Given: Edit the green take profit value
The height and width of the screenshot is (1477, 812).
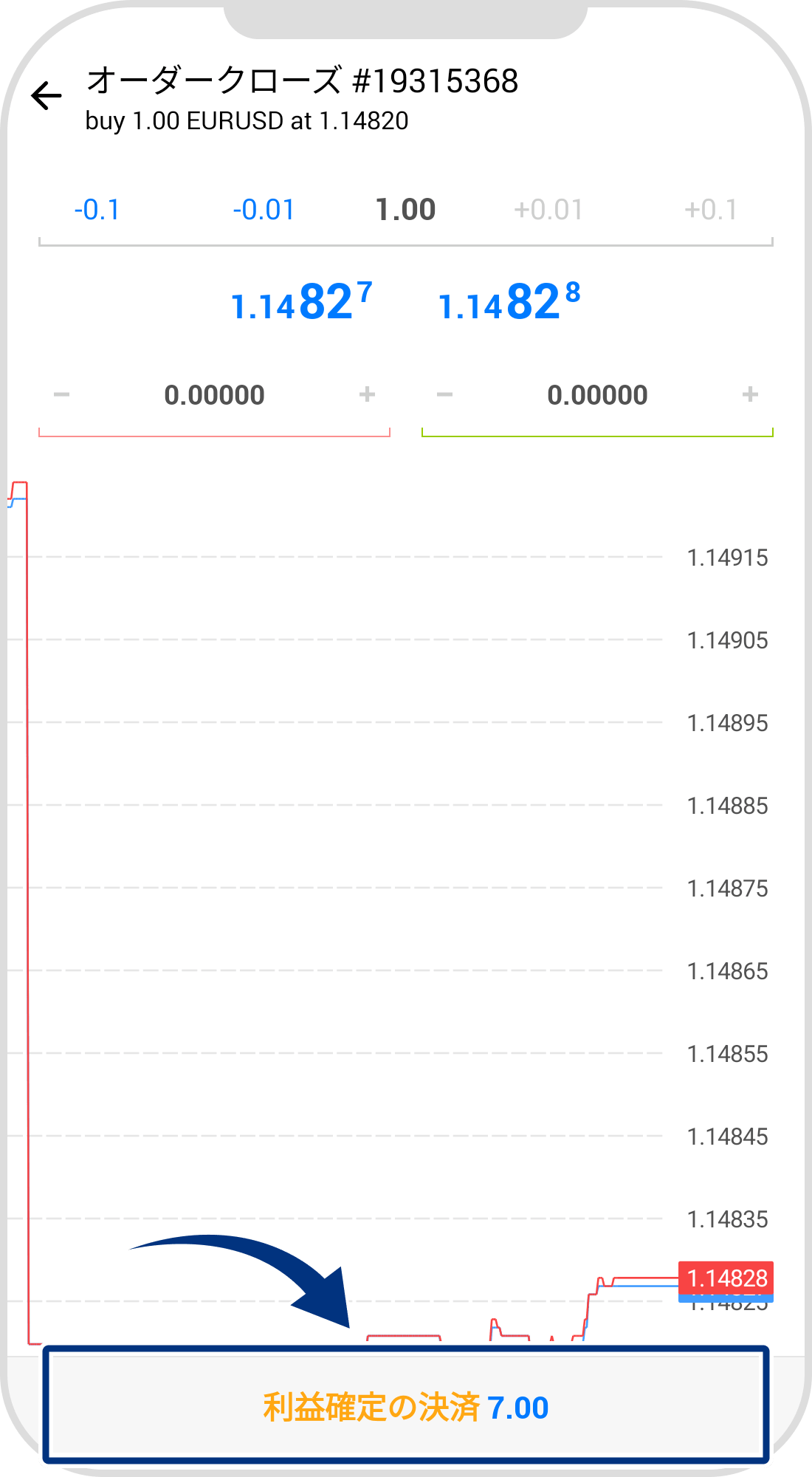Looking at the screenshot, I should tap(597, 395).
